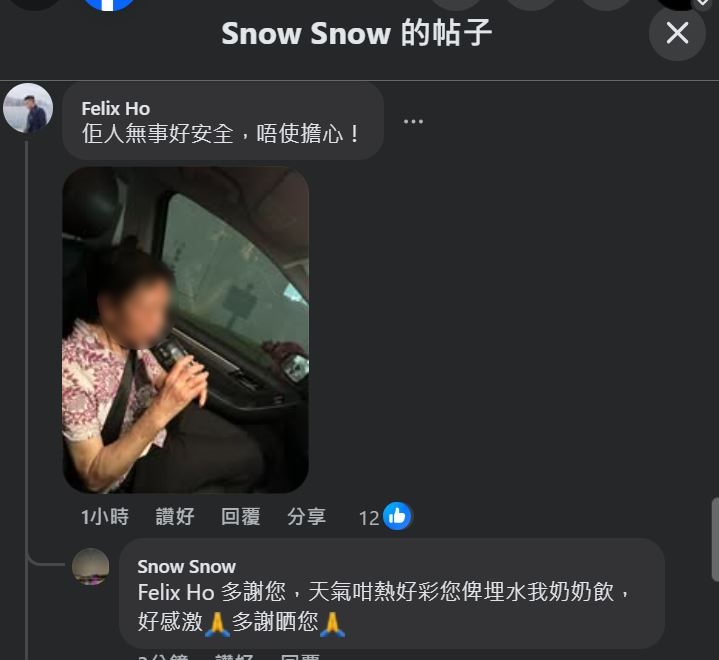Viewport: 719px width, 660px height.
Task: Open Snow Snow's profile from the reply avatar
Action: point(91,566)
